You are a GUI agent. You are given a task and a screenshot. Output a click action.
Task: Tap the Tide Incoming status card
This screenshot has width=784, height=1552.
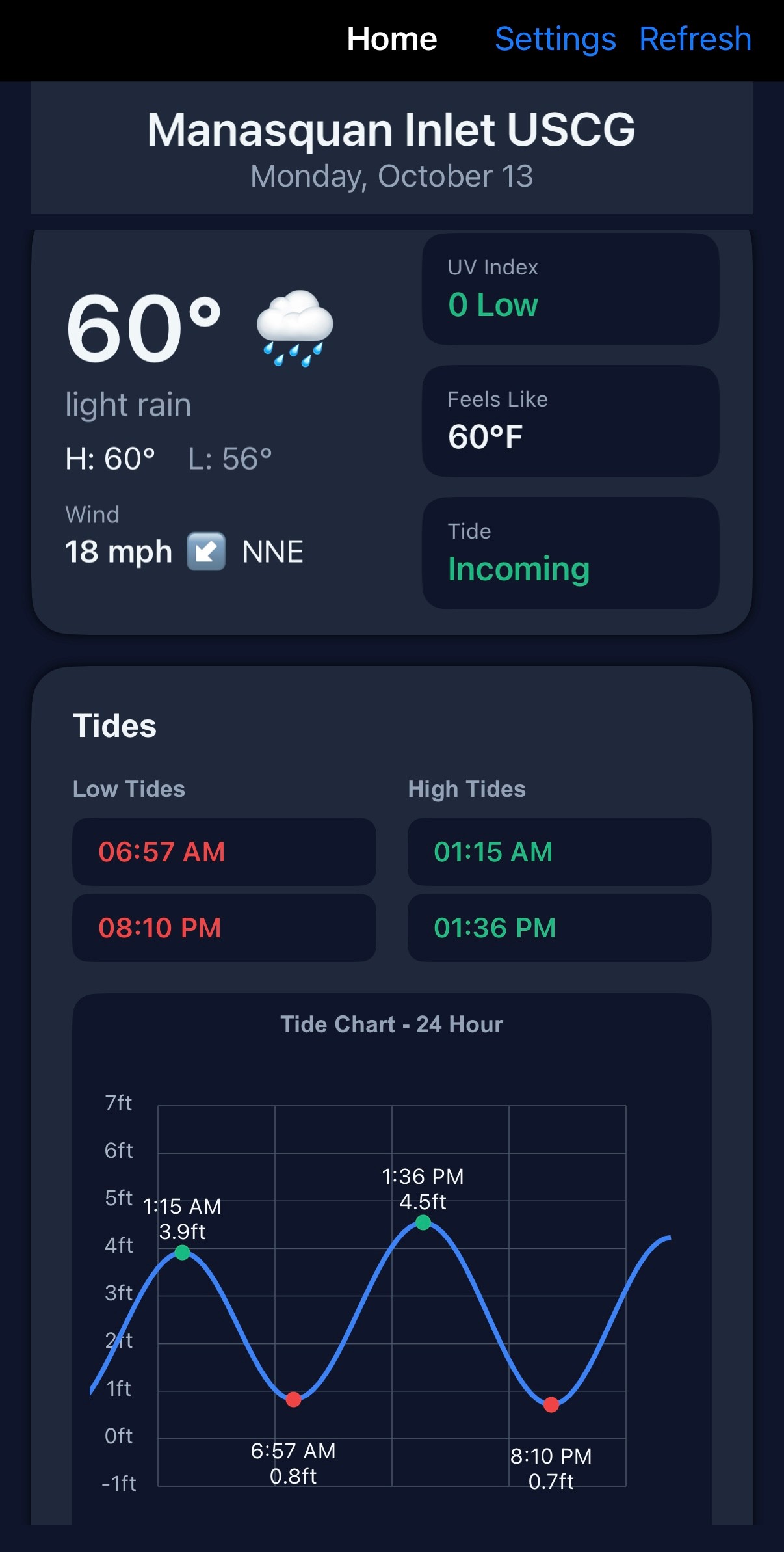(x=570, y=554)
